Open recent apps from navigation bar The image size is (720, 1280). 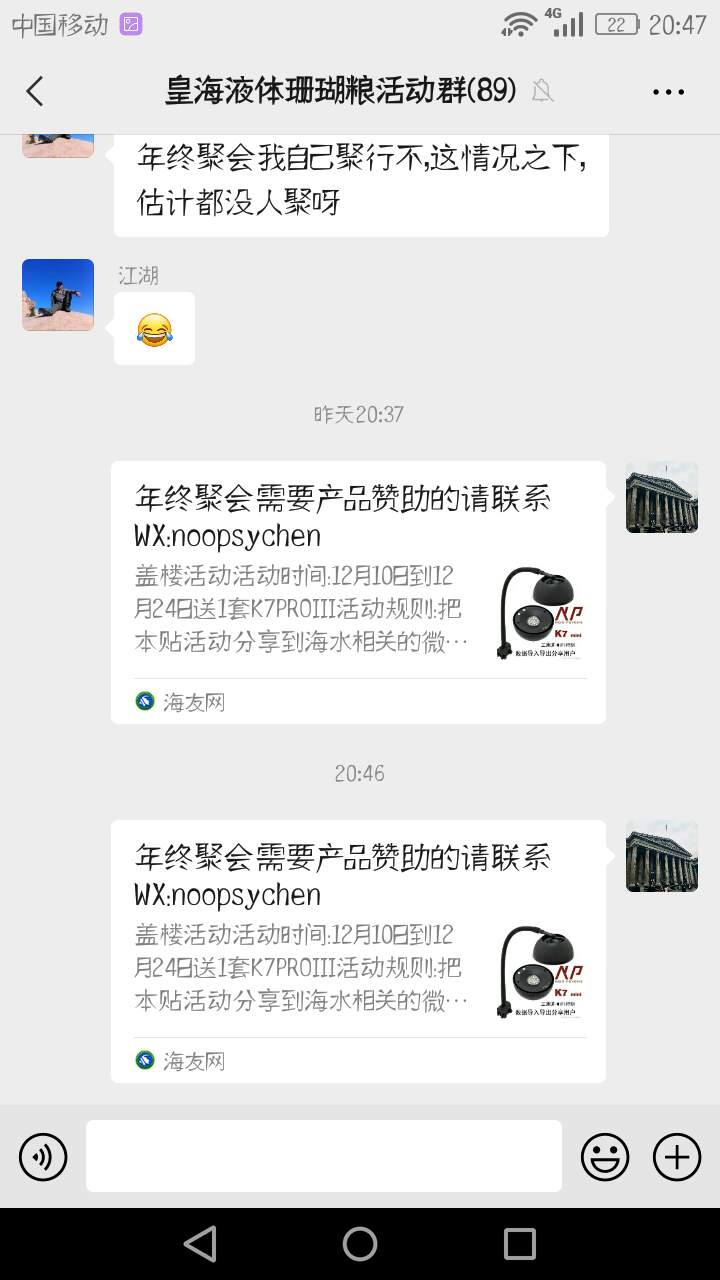click(520, 1244)
